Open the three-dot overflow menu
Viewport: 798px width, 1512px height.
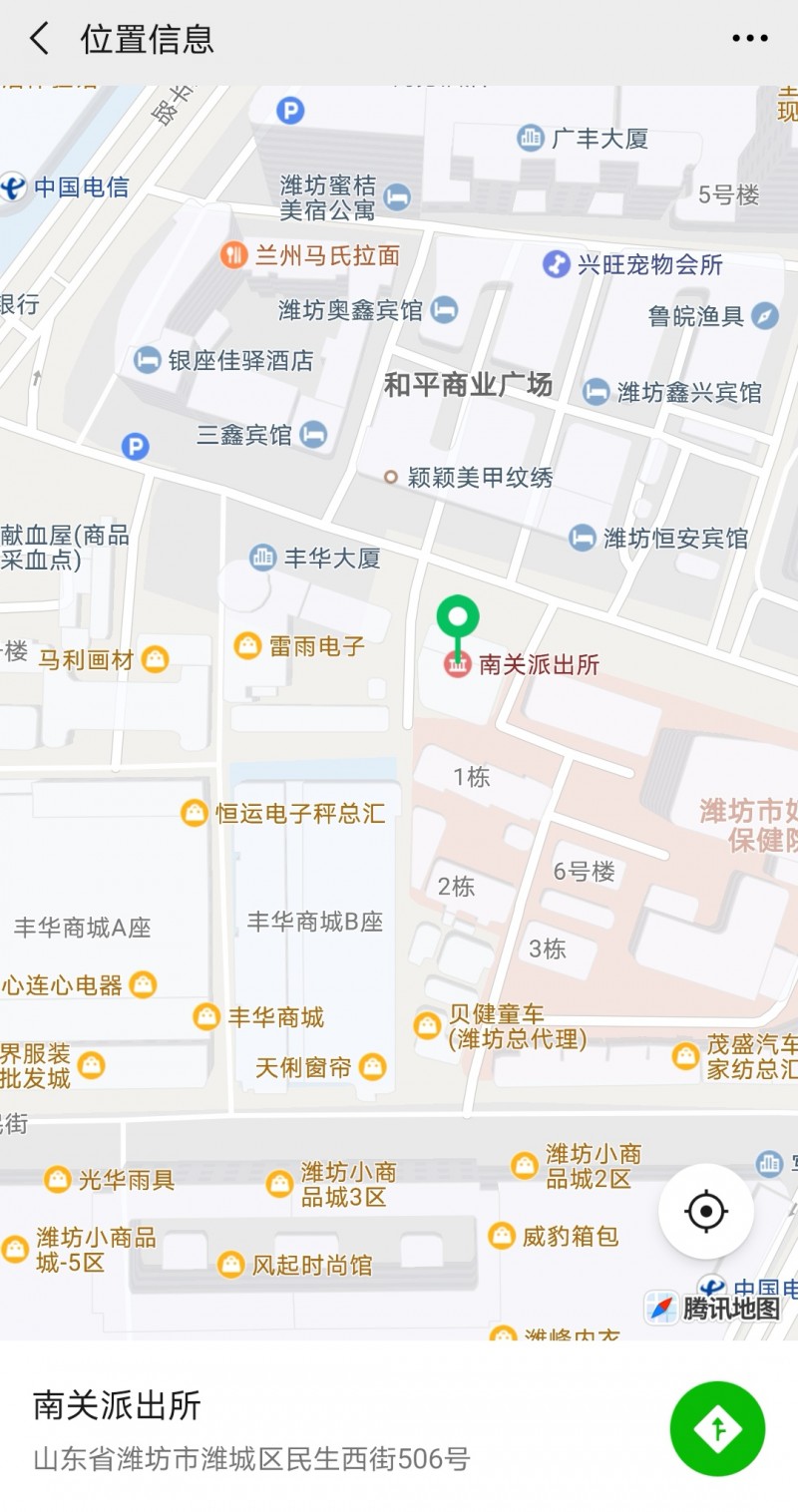[x=750, y=39]
